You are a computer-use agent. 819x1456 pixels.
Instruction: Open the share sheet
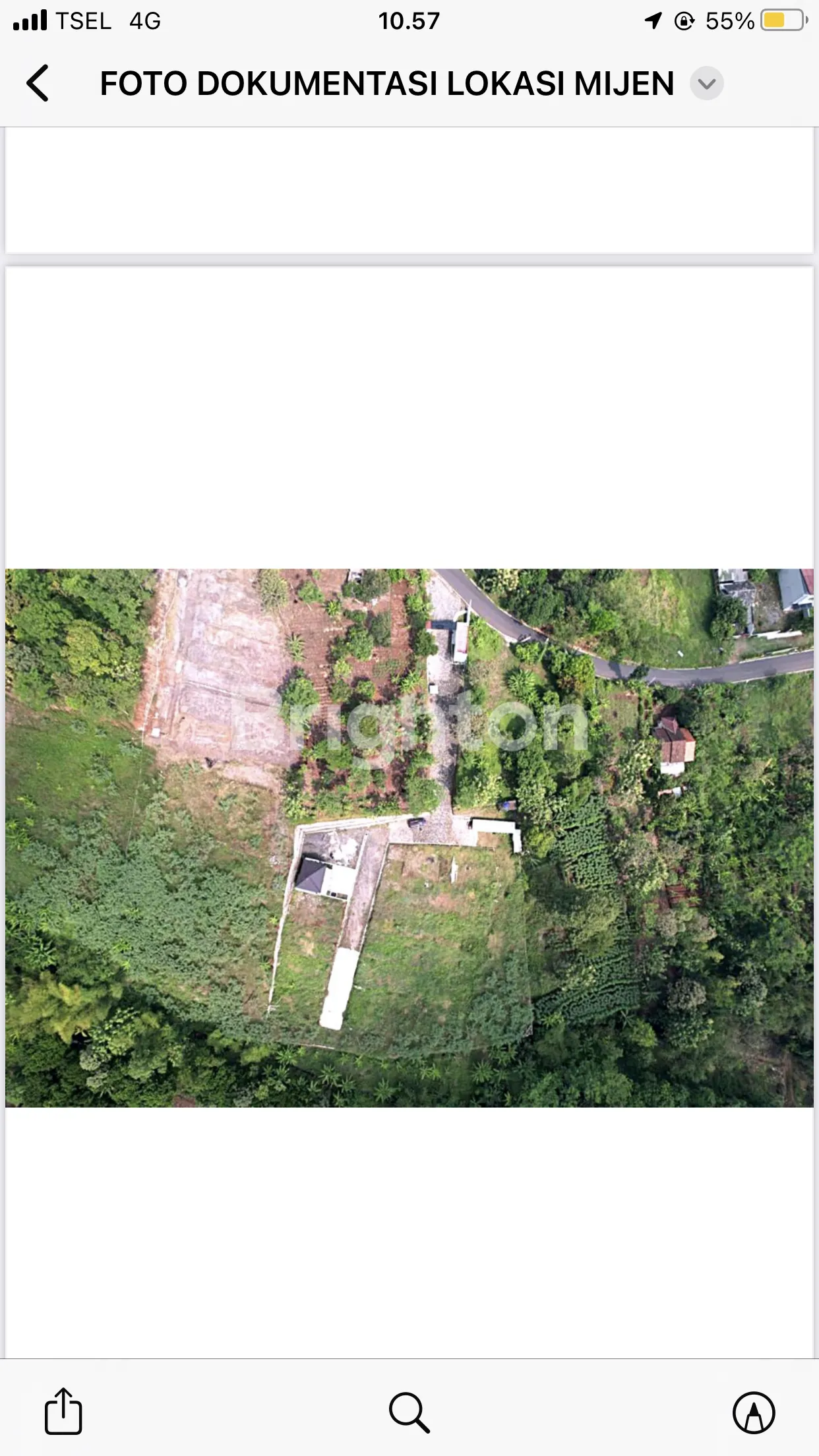(x=63, y=1412)
